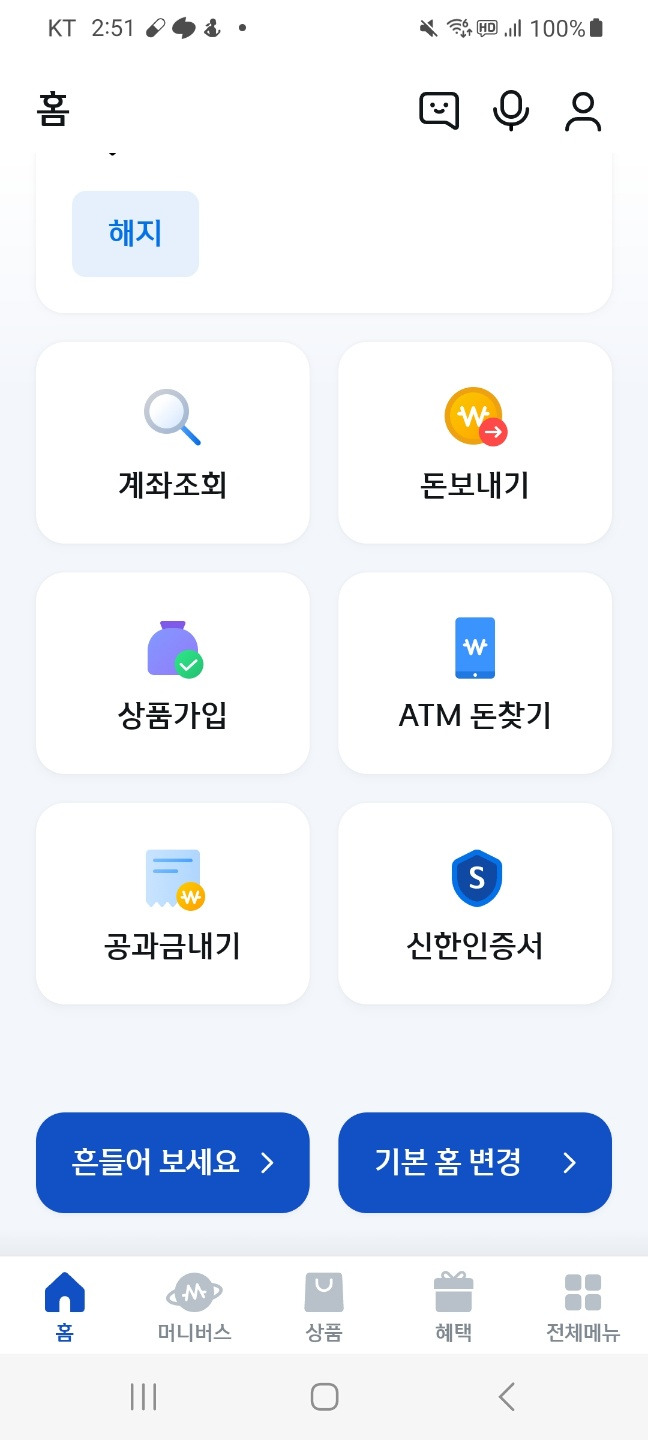Open the chatbot icon in the header
648x1440 pixels.
click(439, 111)
